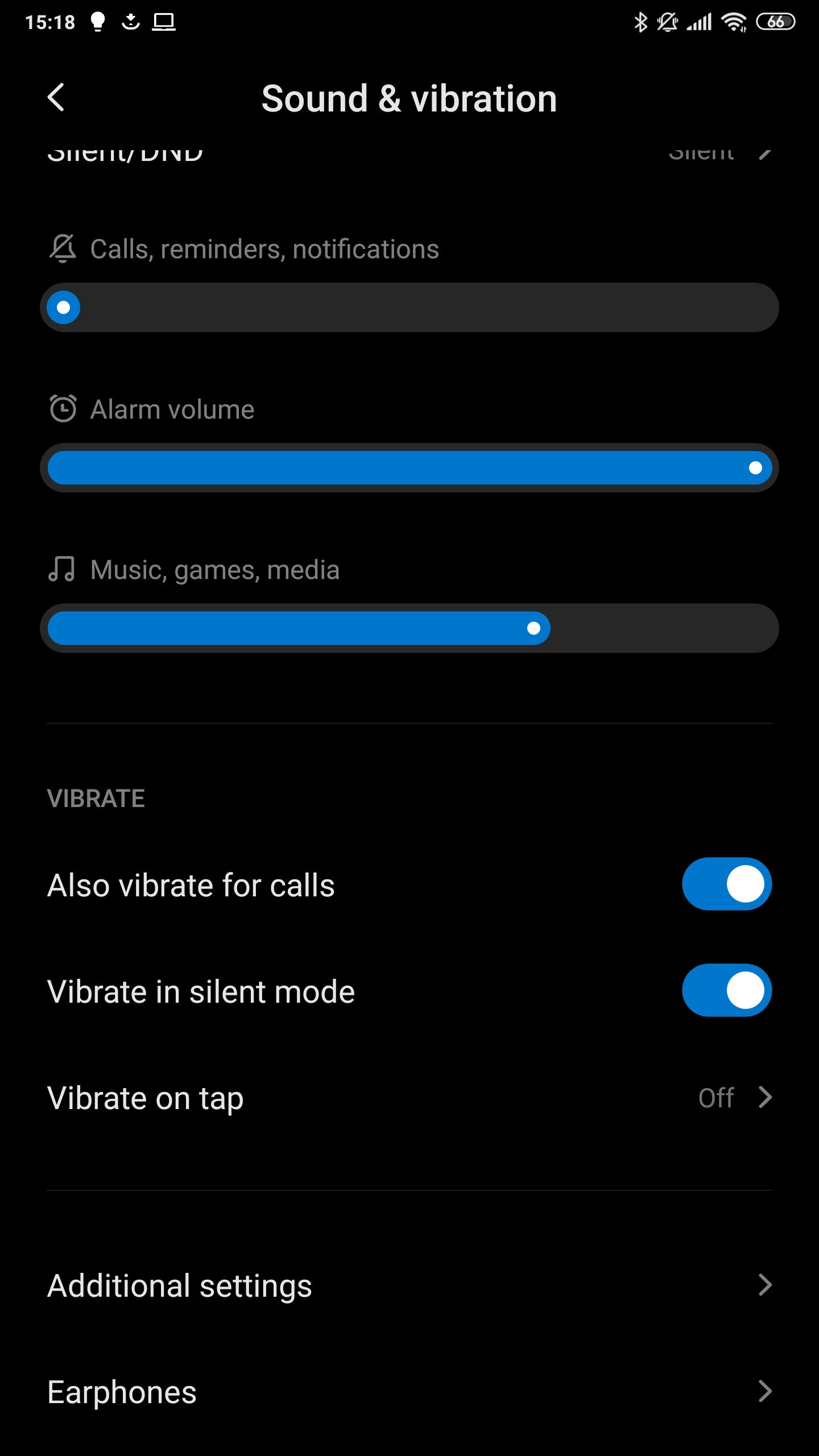This screenshot has height=1456, width=819.
Task: Open Earphones settings
Action: tap(409, 1392)
